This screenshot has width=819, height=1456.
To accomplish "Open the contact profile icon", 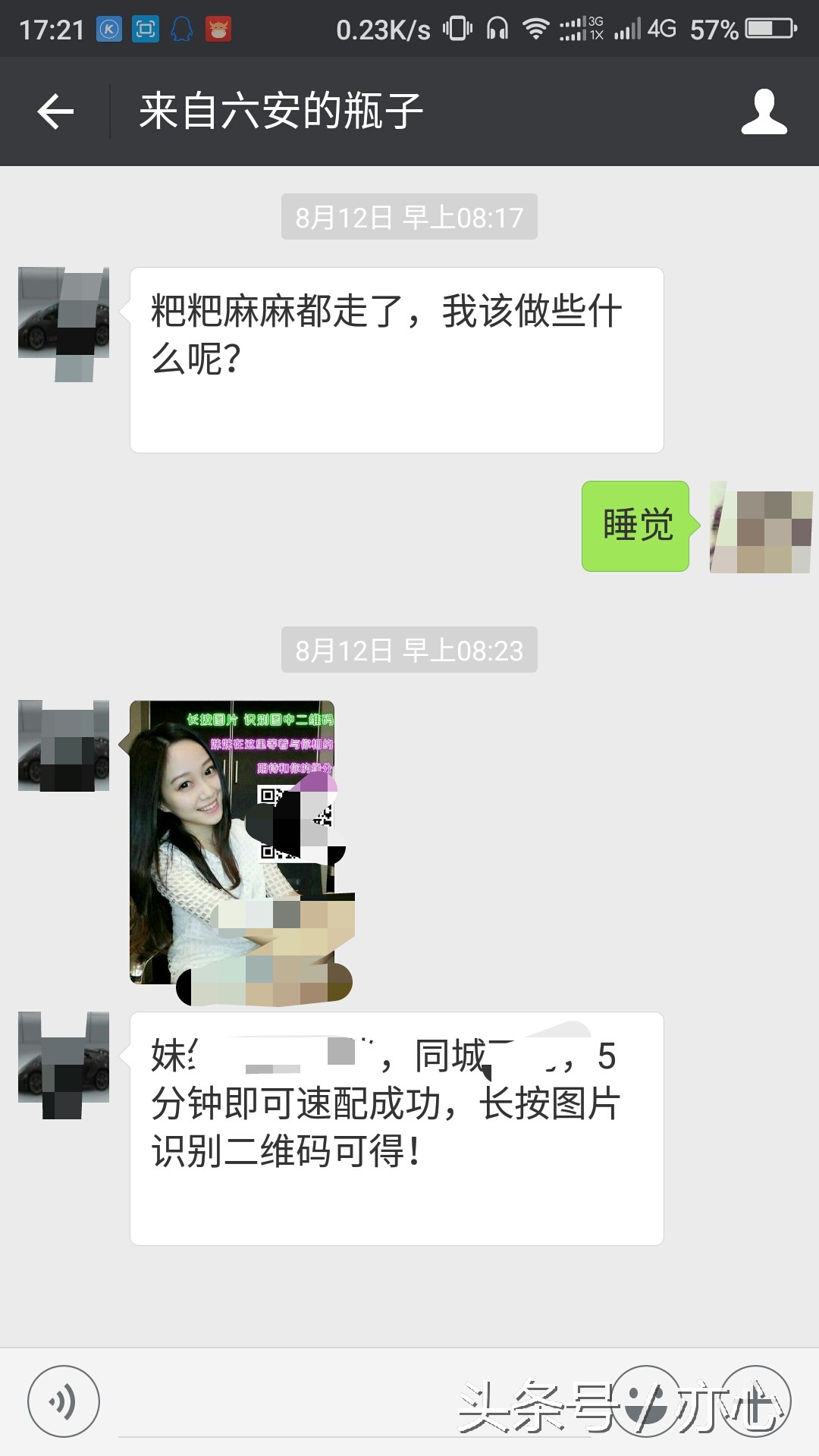I will (764, 111).
